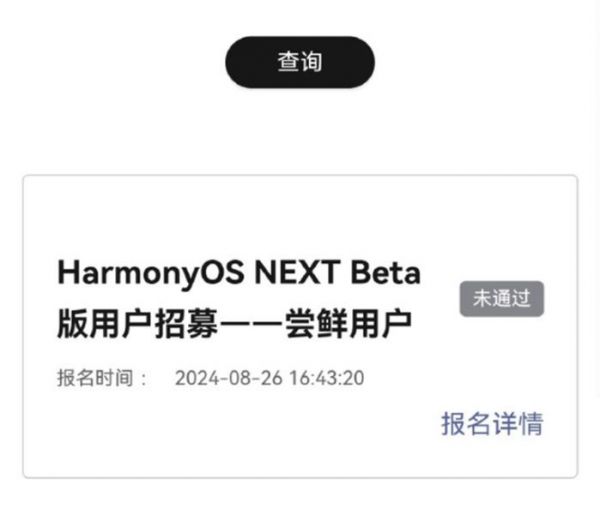Tap the 查询 button

coord(300,62)
